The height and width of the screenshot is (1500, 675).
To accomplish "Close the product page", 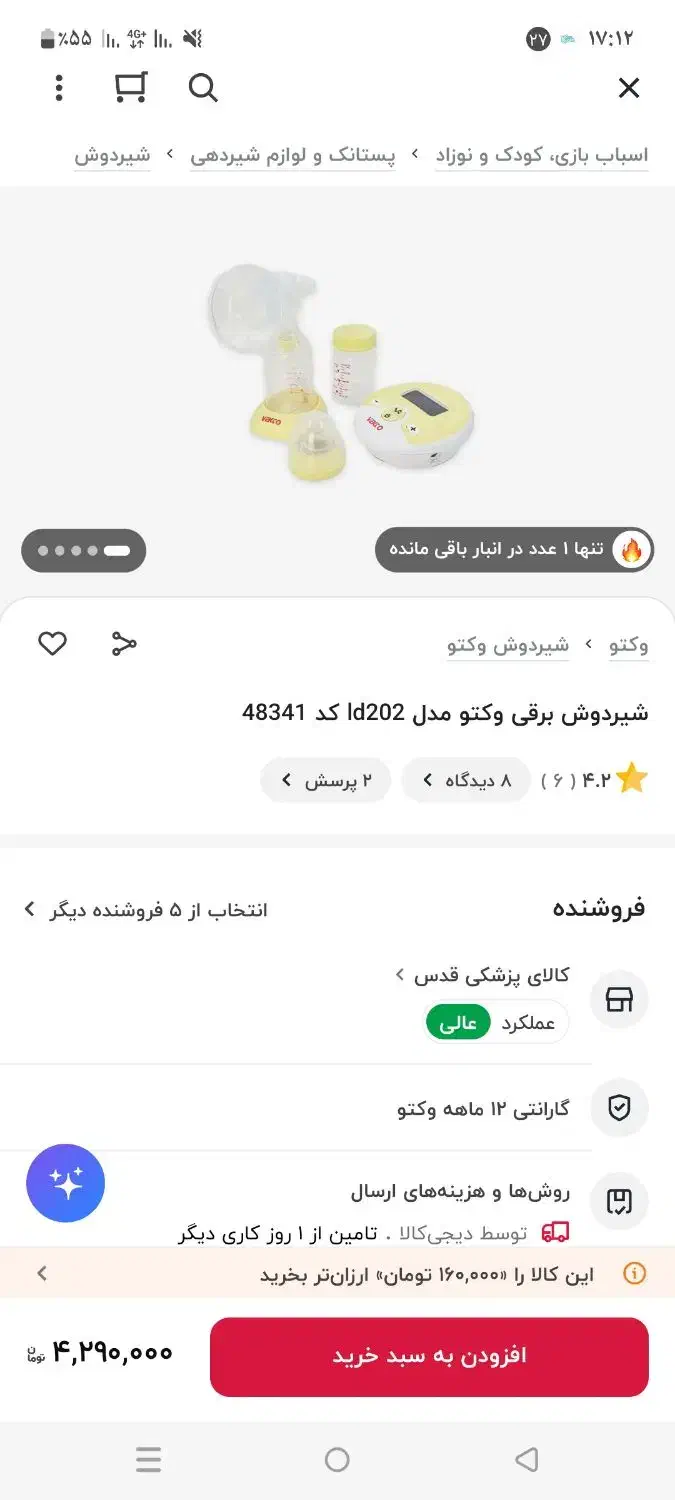I will tap(628, 88).
